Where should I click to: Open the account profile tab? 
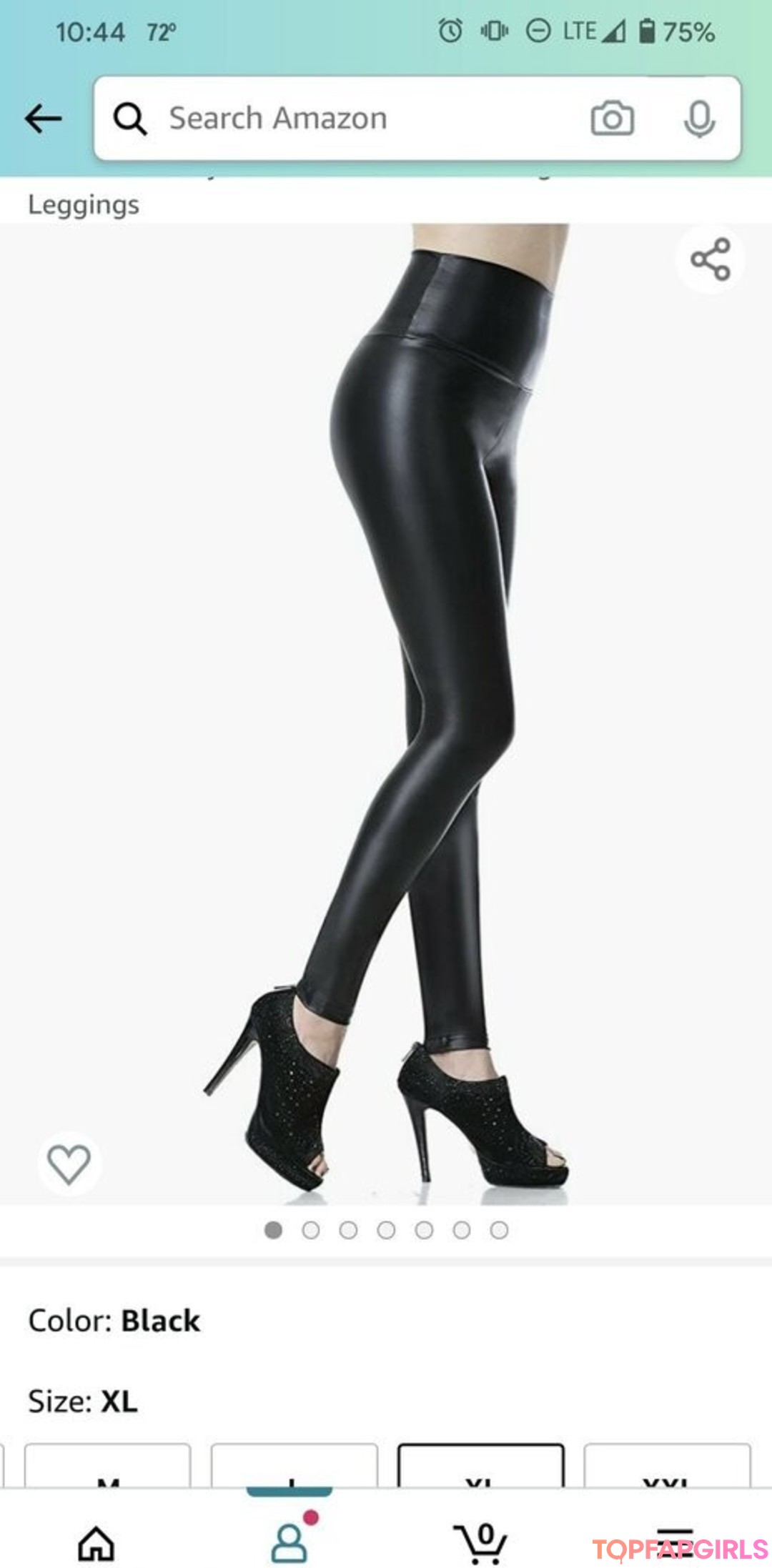289,1542
